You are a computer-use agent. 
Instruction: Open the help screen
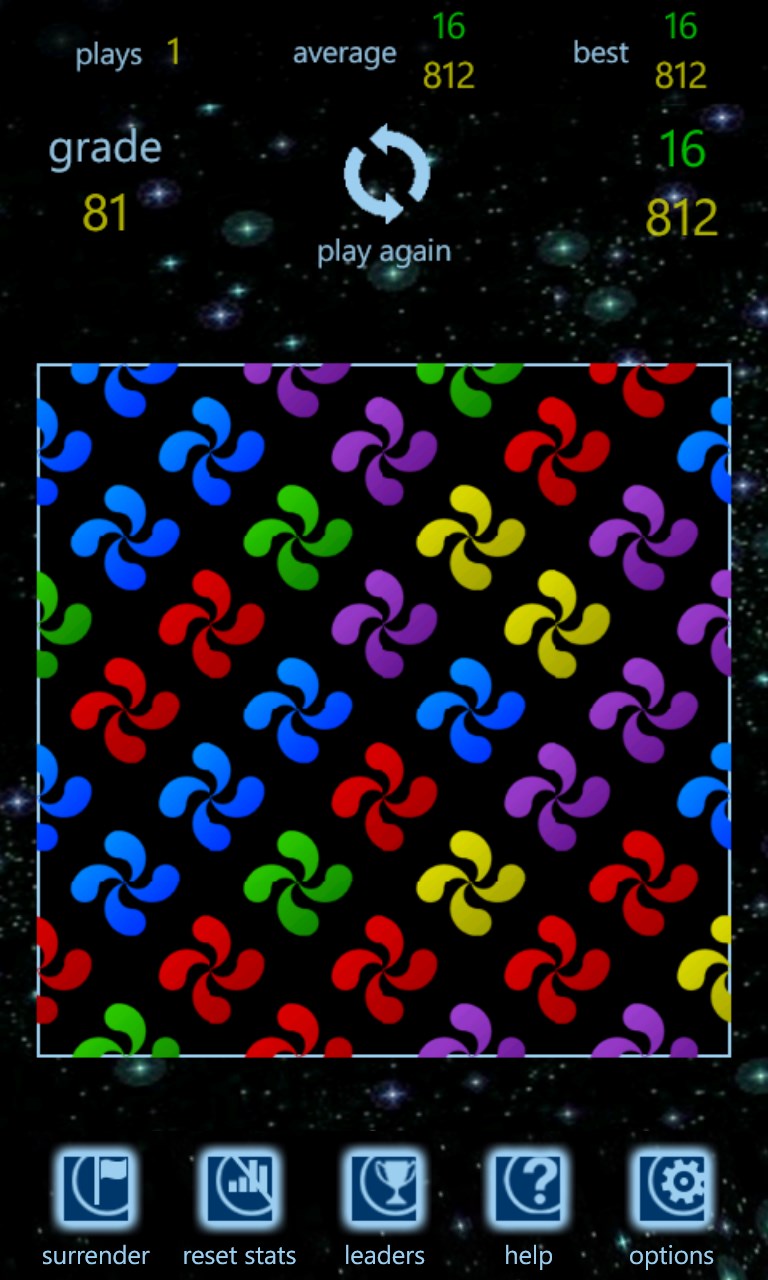tap(528, 1188)
